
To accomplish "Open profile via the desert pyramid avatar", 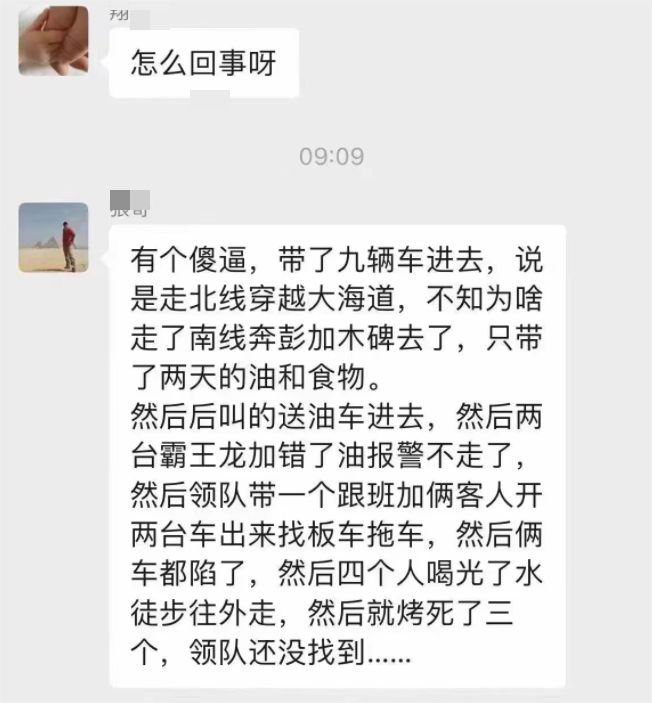I will (x=54, y=237).
